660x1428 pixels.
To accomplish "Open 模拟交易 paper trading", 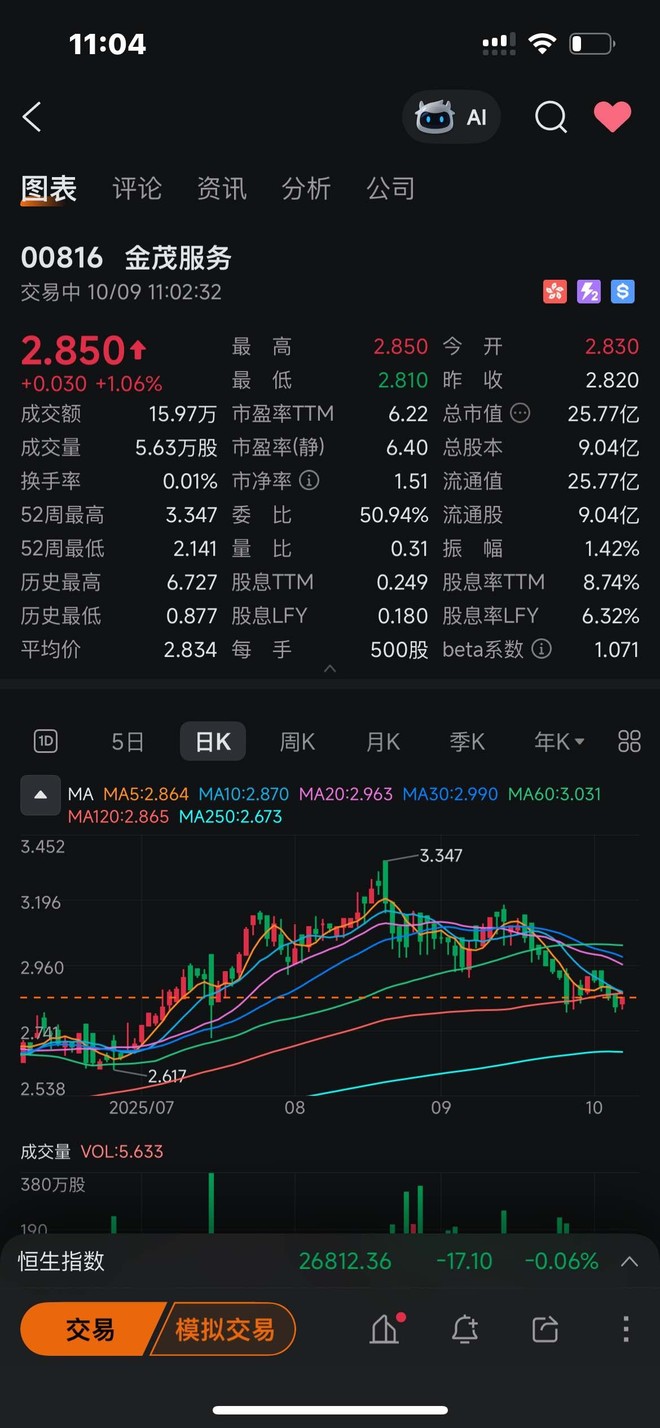I will (x=225, y=1329).
